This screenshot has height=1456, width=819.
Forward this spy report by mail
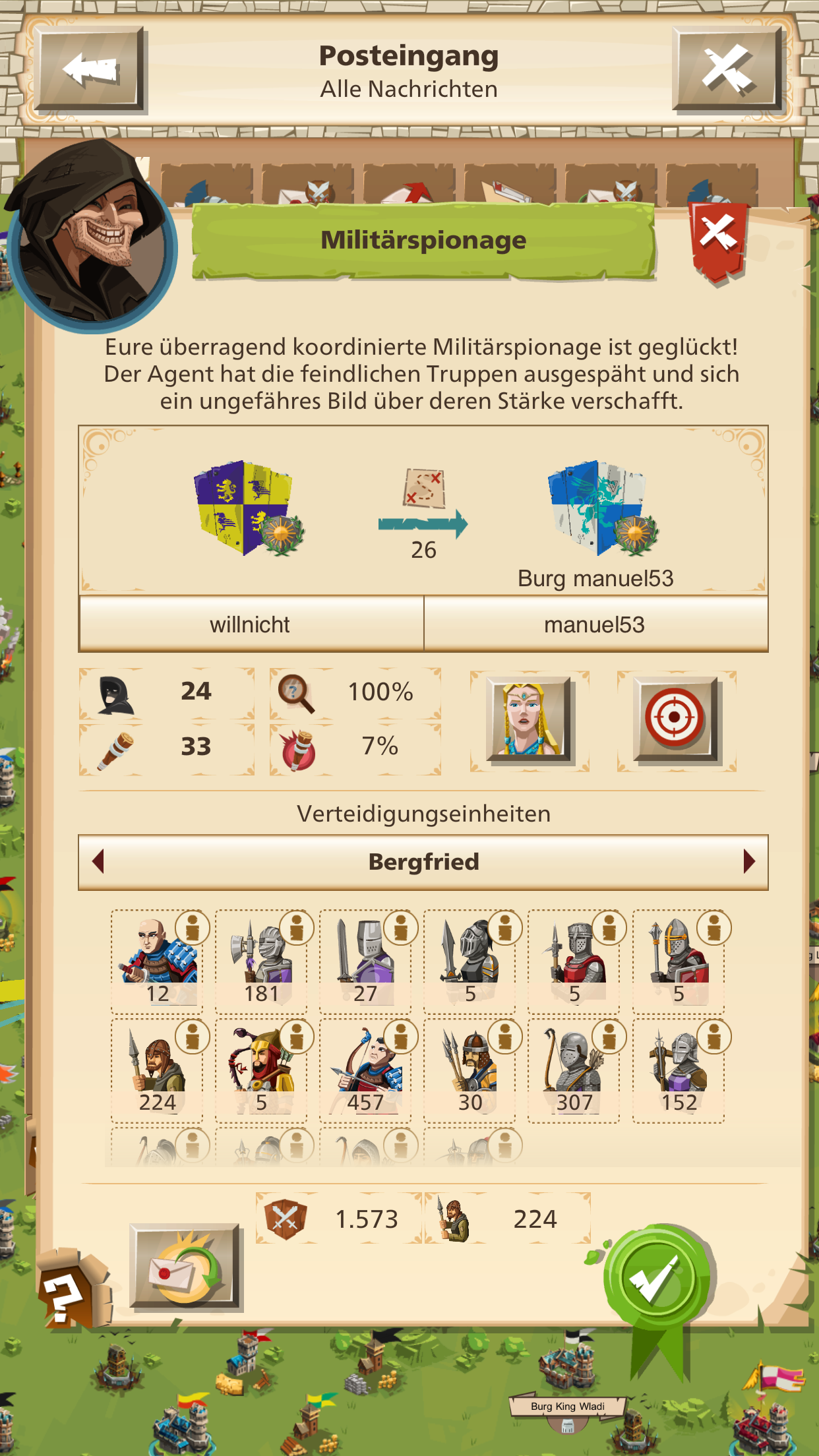[185, 1266]
